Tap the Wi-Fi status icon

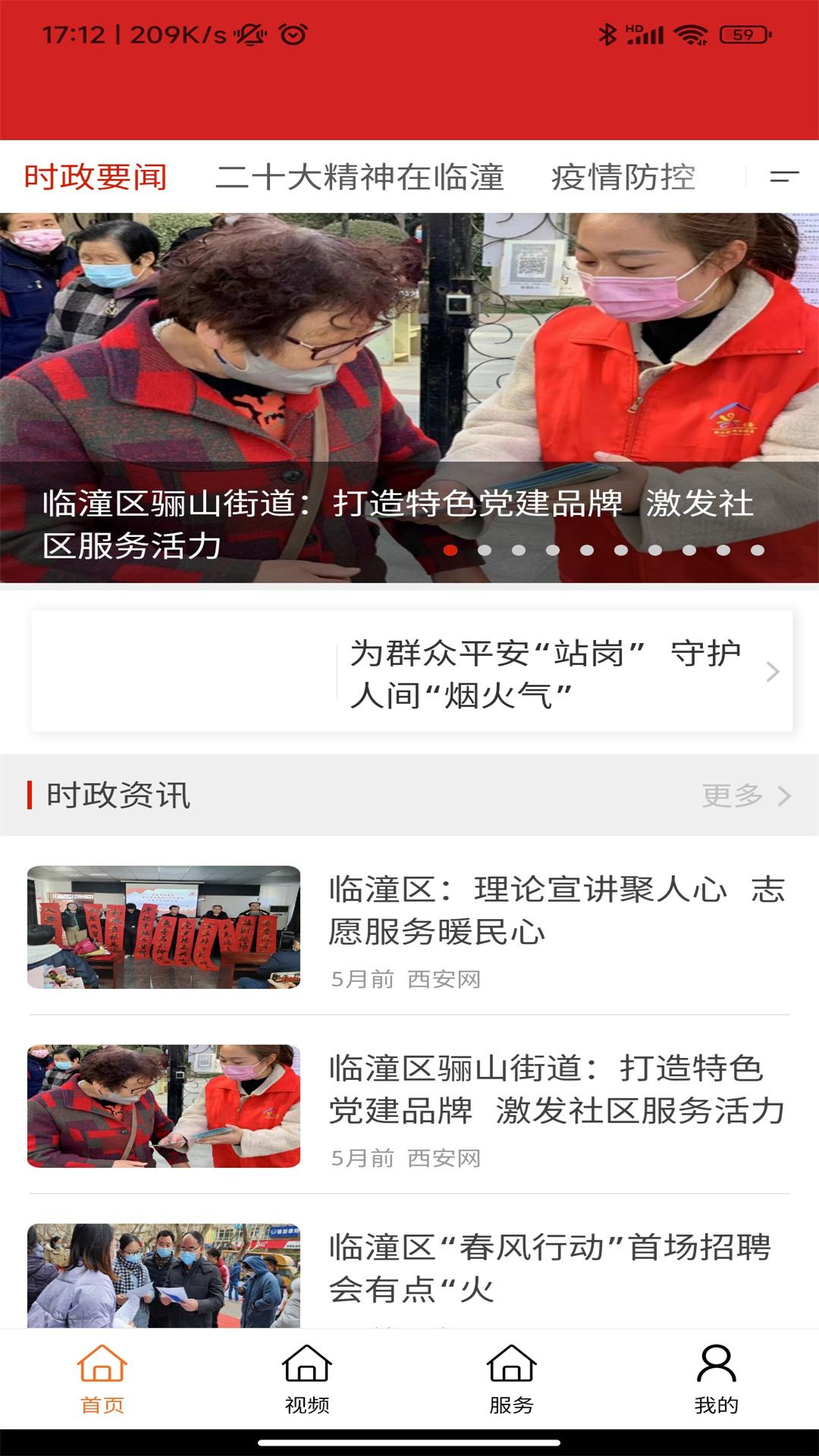[x=689, y=33]
